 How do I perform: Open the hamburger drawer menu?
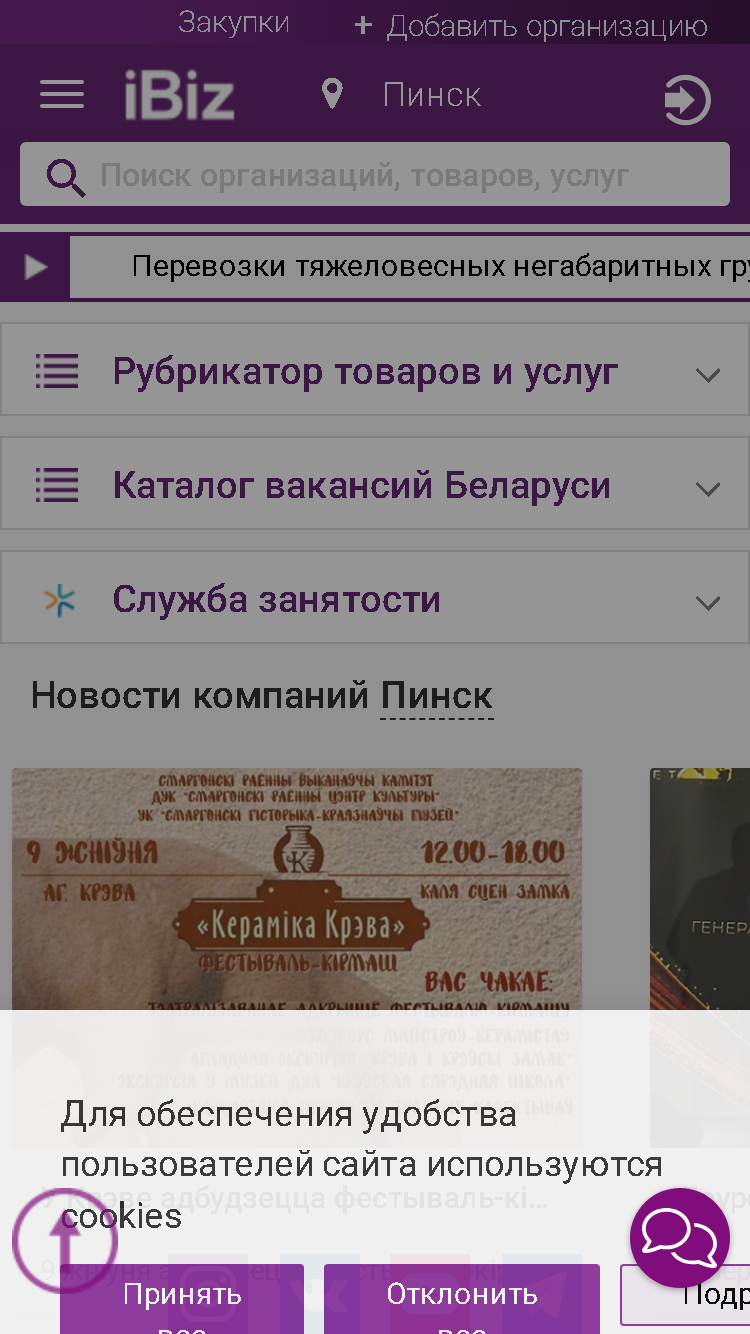coord(62,95)
